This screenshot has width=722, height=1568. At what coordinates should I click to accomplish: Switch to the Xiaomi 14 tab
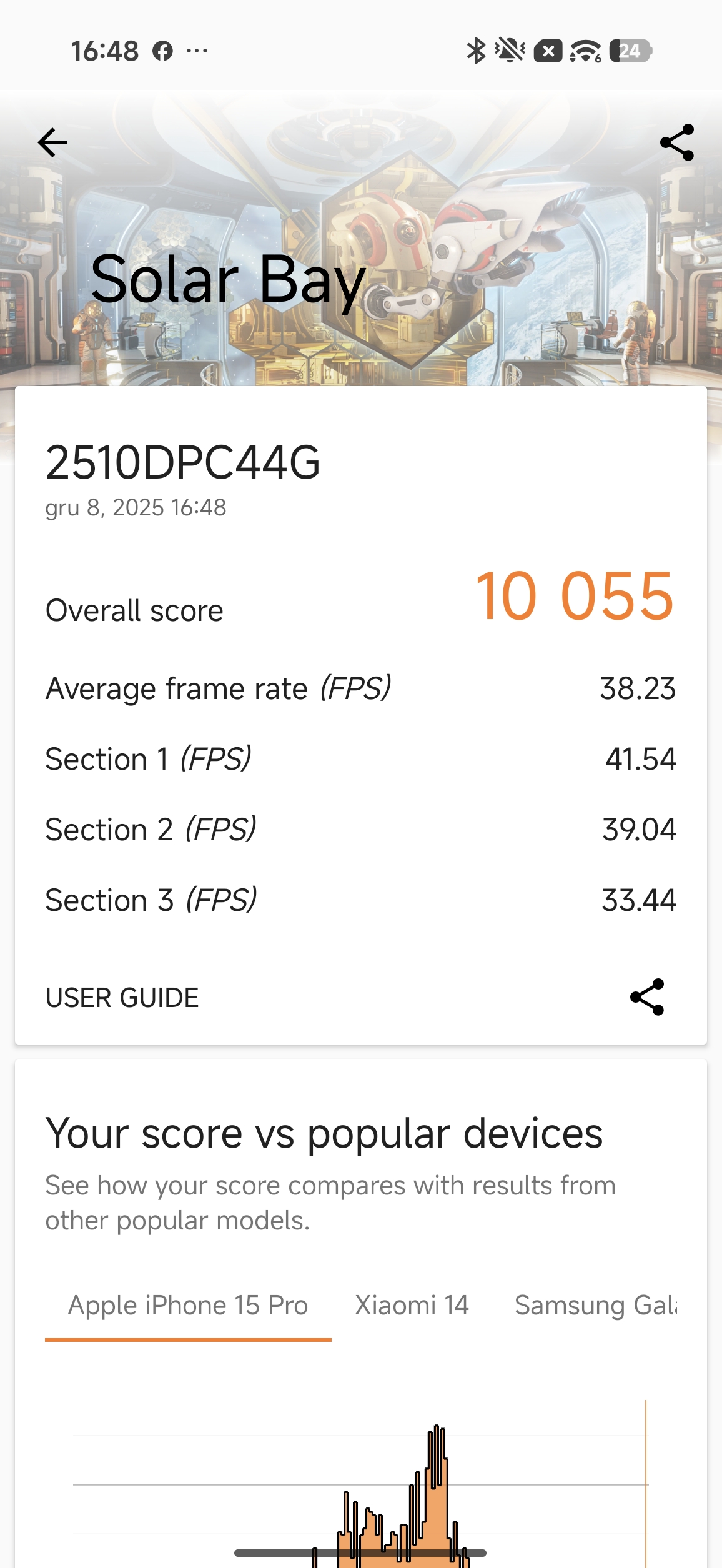412,1306
